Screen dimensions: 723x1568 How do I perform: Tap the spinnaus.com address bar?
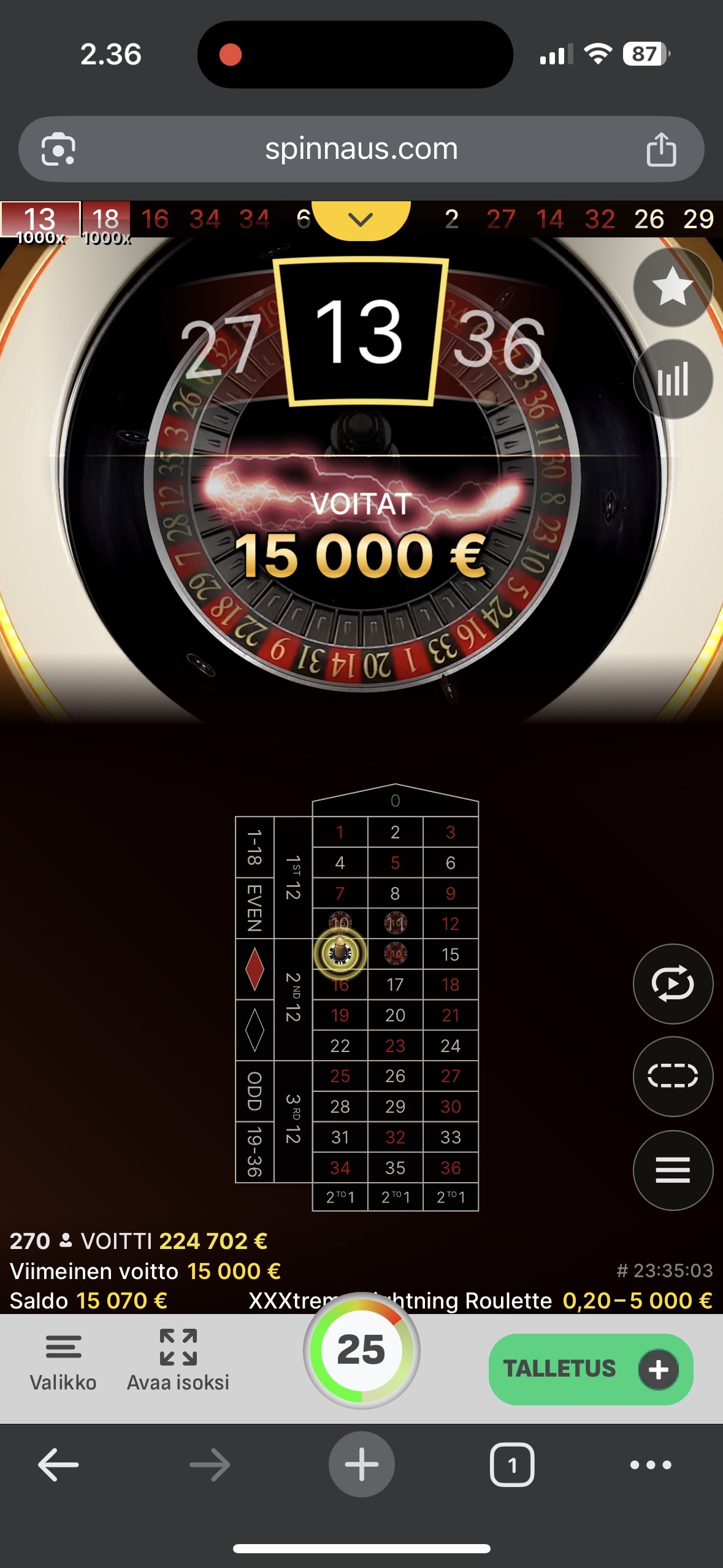pos(361,149)
